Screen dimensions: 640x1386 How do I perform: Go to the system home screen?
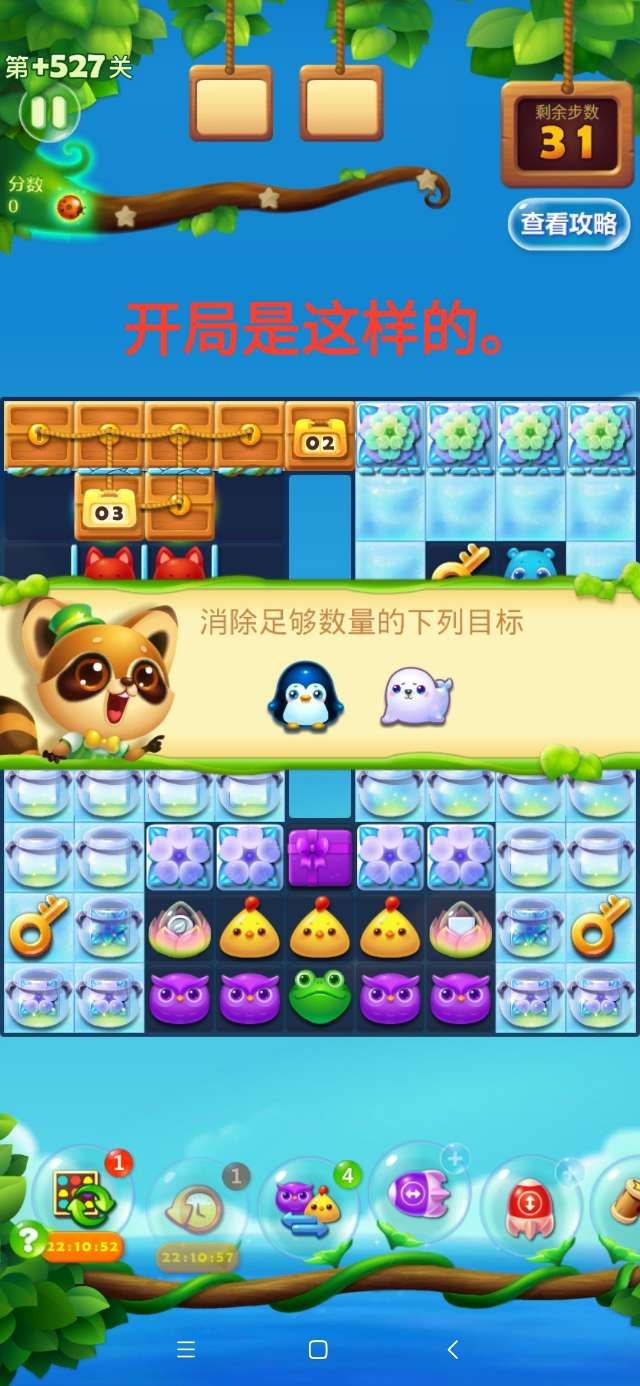[x=318, y=1350]
